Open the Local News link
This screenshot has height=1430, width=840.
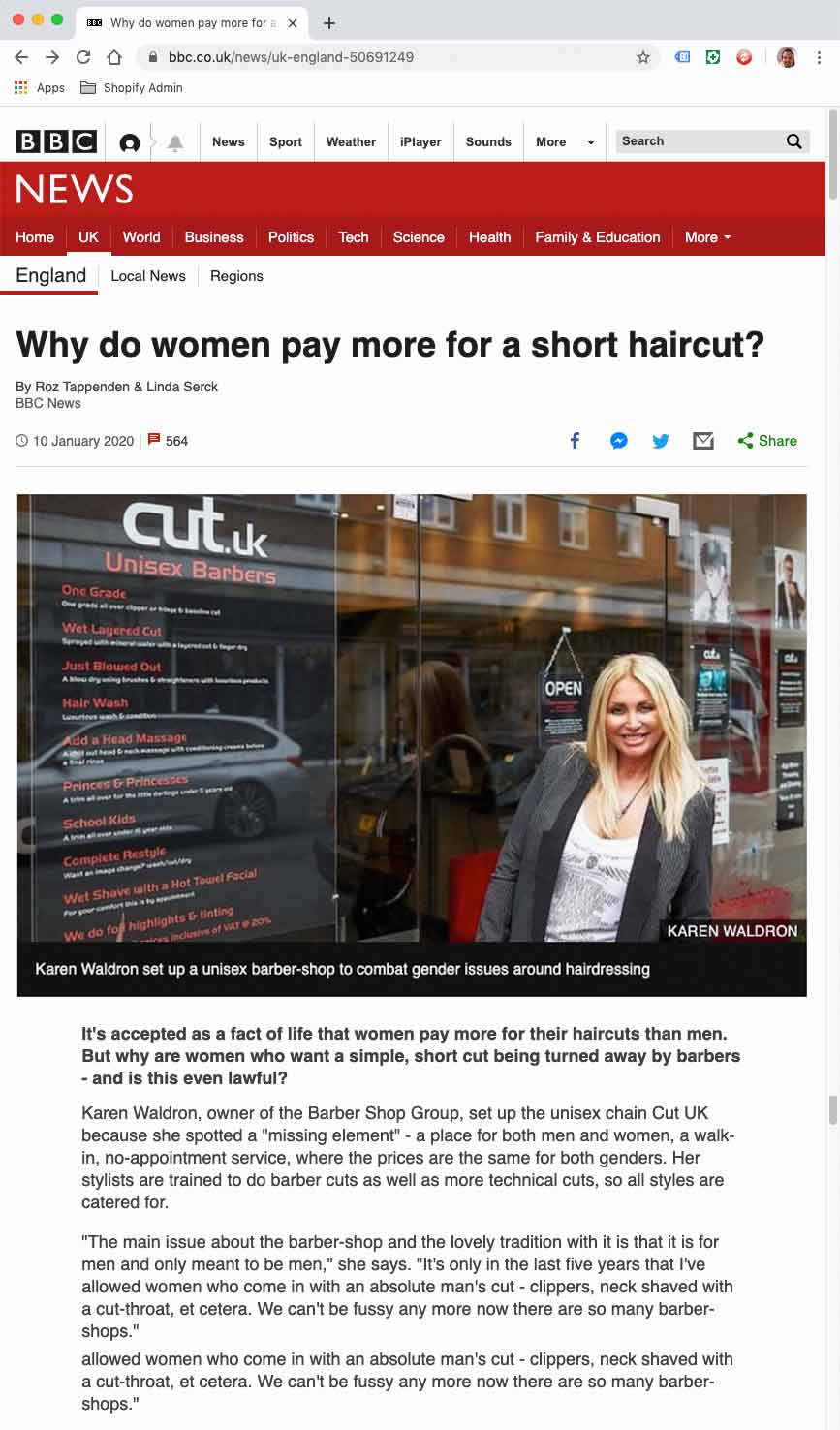click(x=148, y=276)
